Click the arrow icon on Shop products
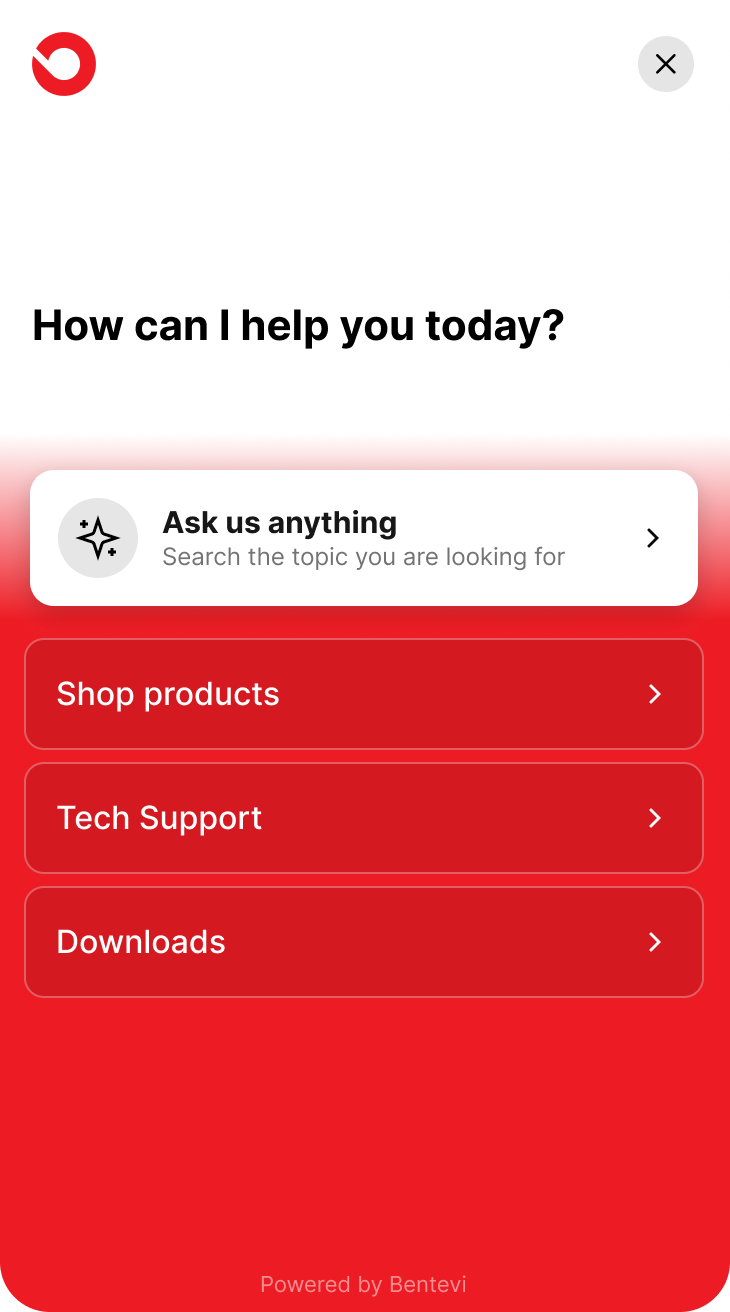Viewport: 730px width, 1312px height. [655, 694]
